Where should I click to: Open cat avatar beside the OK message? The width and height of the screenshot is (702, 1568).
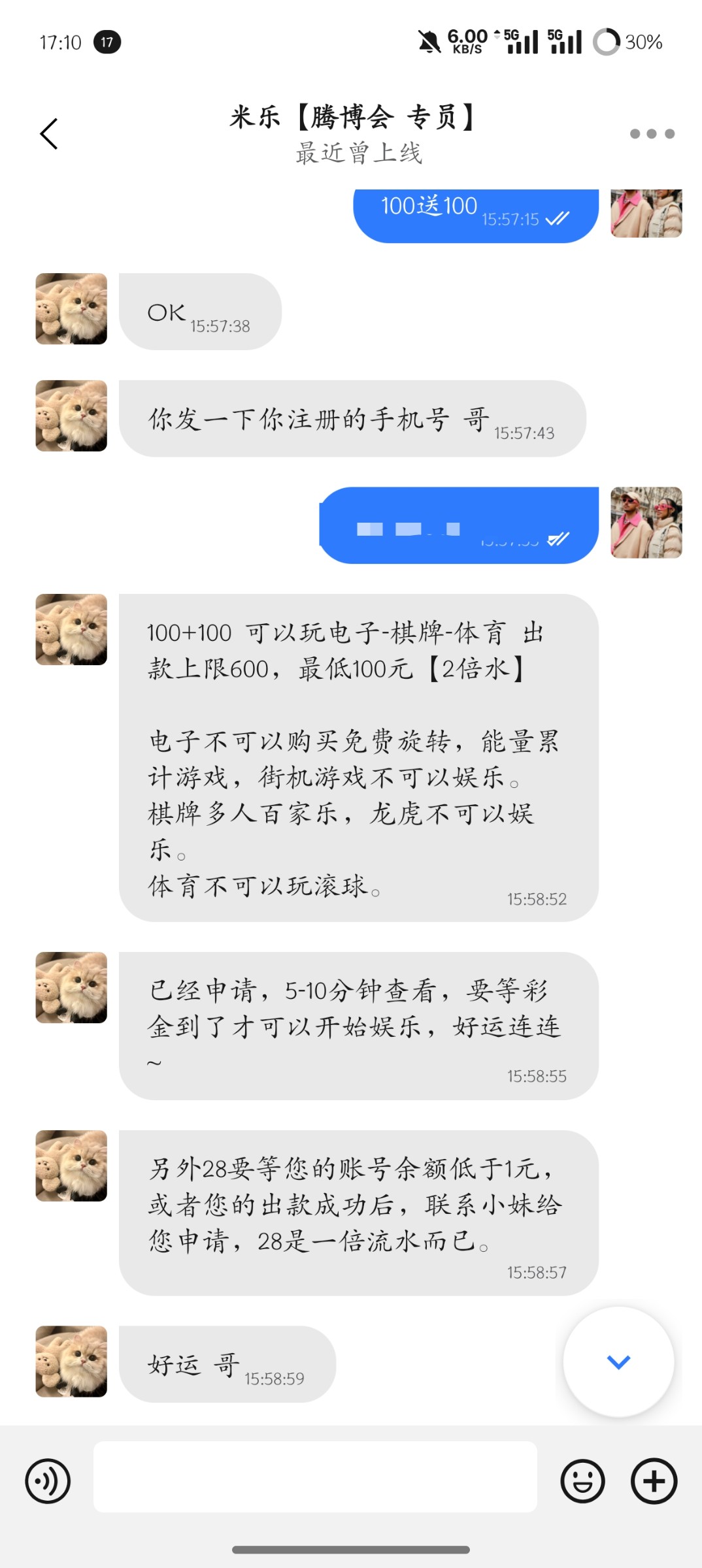point(71,309)
